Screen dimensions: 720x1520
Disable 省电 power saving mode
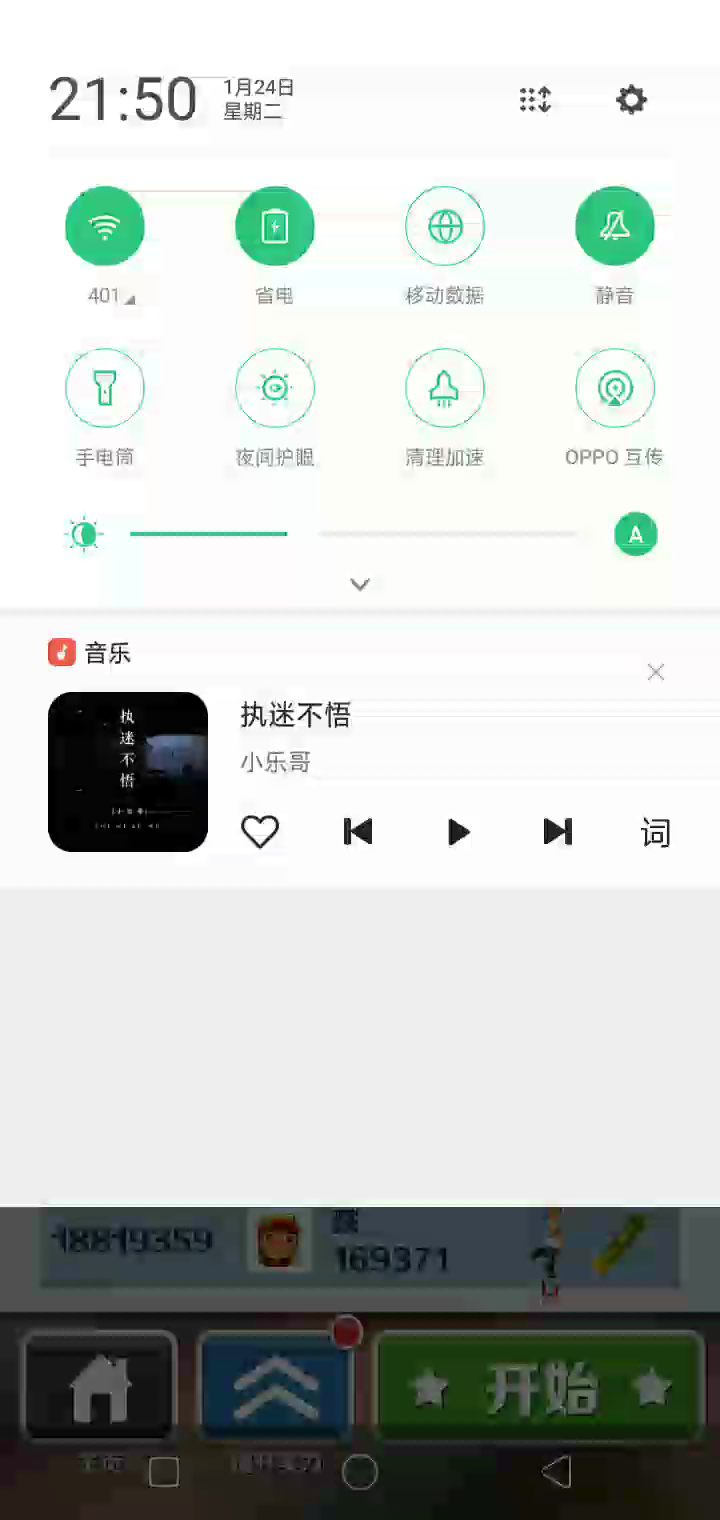point(275,227)
